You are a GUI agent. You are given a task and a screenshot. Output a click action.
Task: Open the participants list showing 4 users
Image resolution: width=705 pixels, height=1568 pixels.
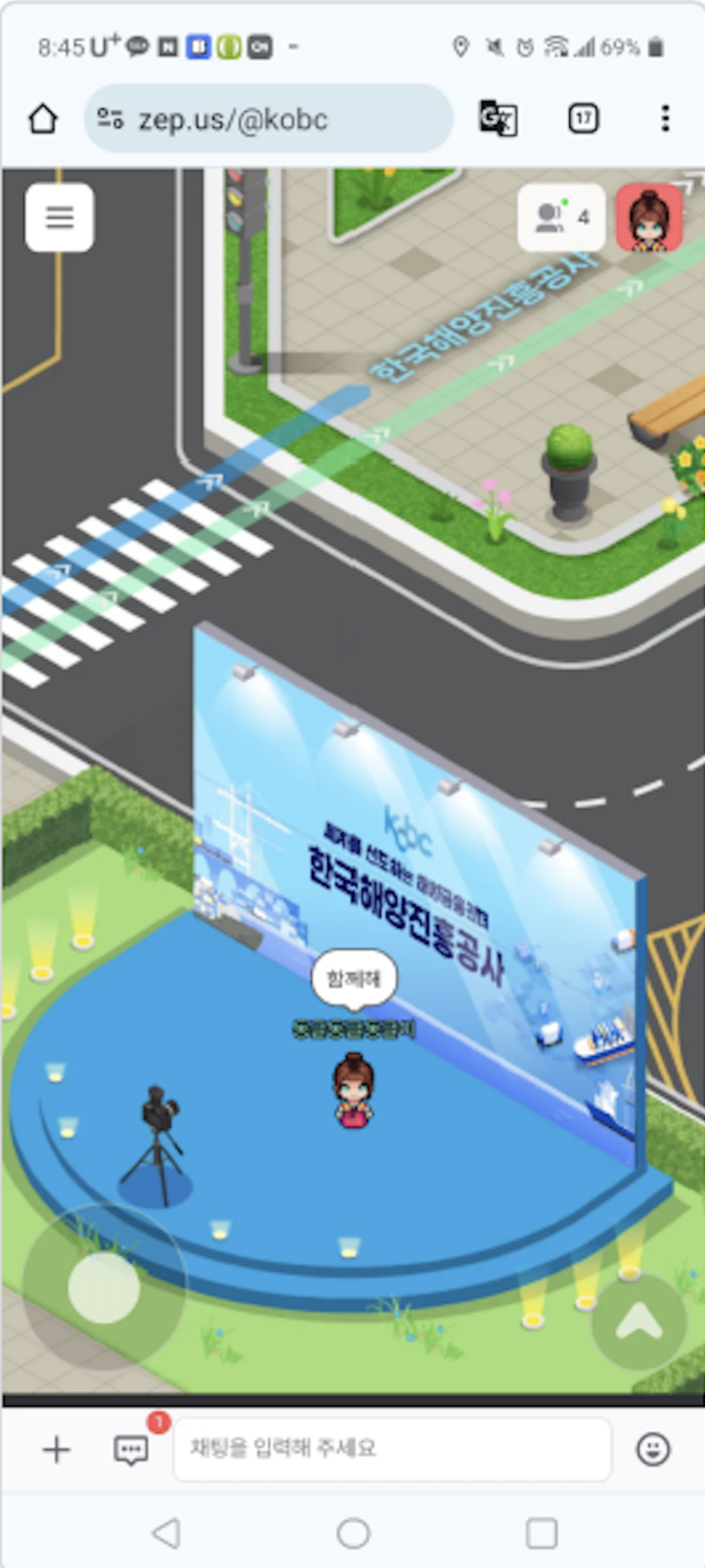[561, 217]
